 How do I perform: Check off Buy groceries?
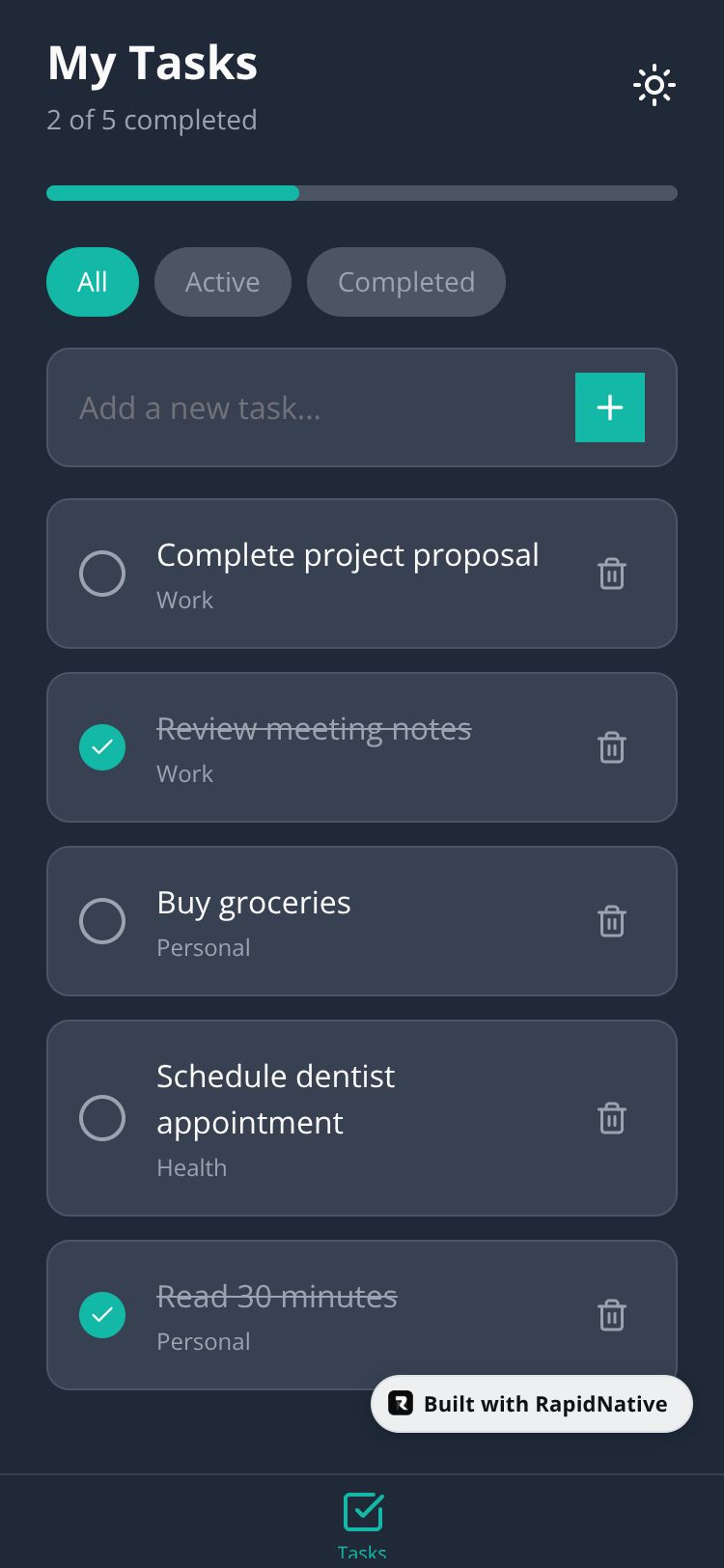(102, 921)
